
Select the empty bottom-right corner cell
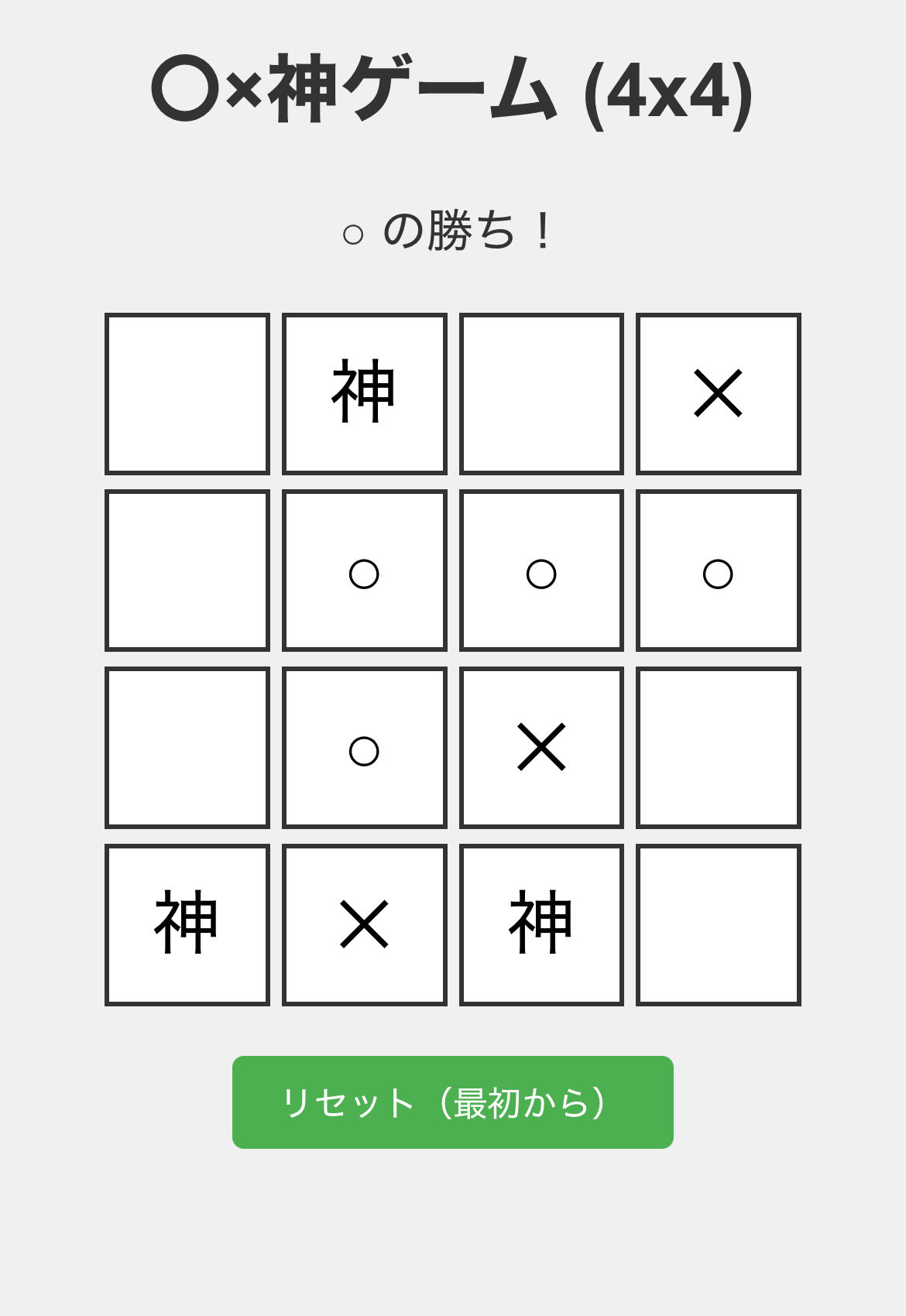click(718, 924)
